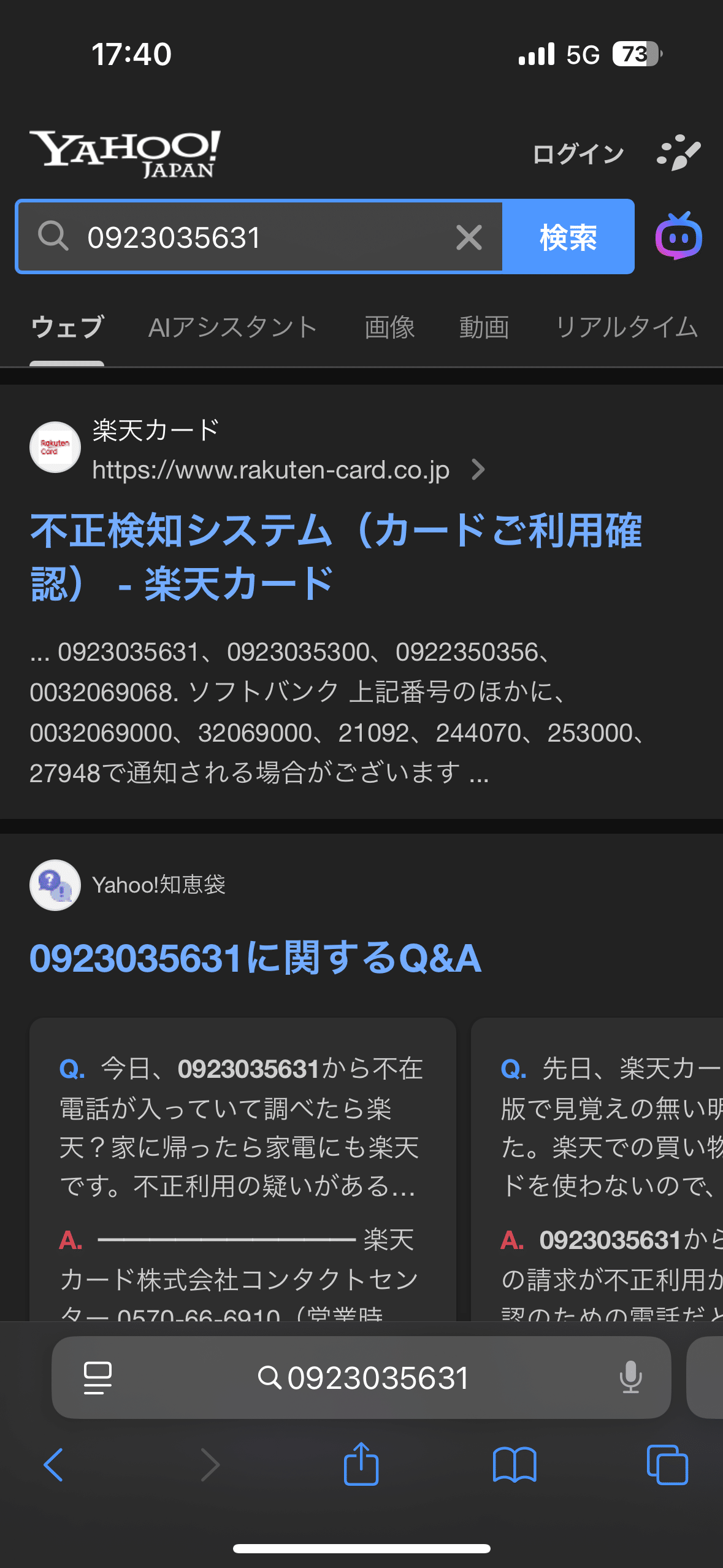The image size is (723, 1568).
Task: Tap the colorful profile icon next to ログイン
Action: (x=678, y=152)
